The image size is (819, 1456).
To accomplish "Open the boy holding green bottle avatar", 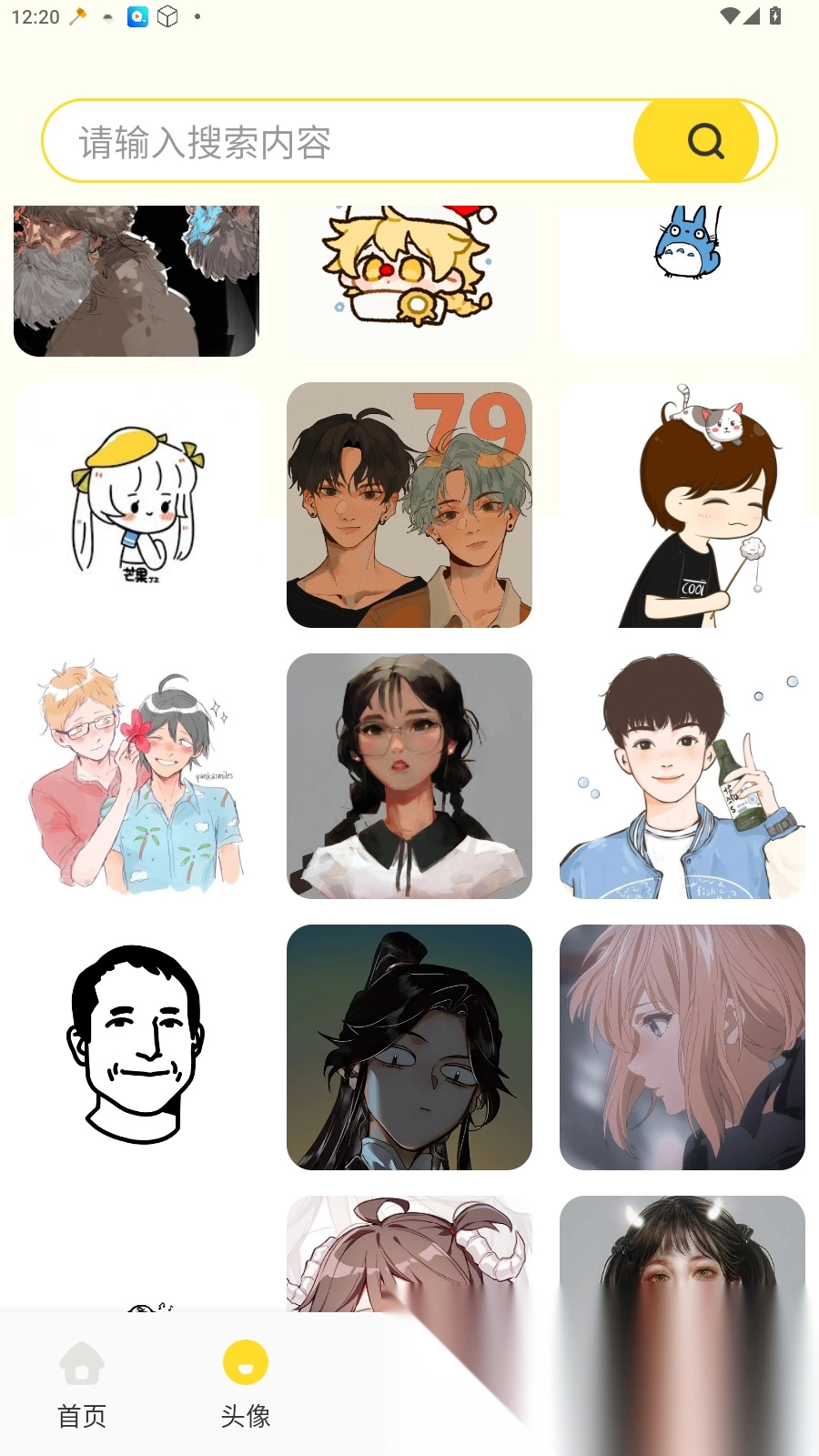I will pyautogui.click(x=682, y=776).
